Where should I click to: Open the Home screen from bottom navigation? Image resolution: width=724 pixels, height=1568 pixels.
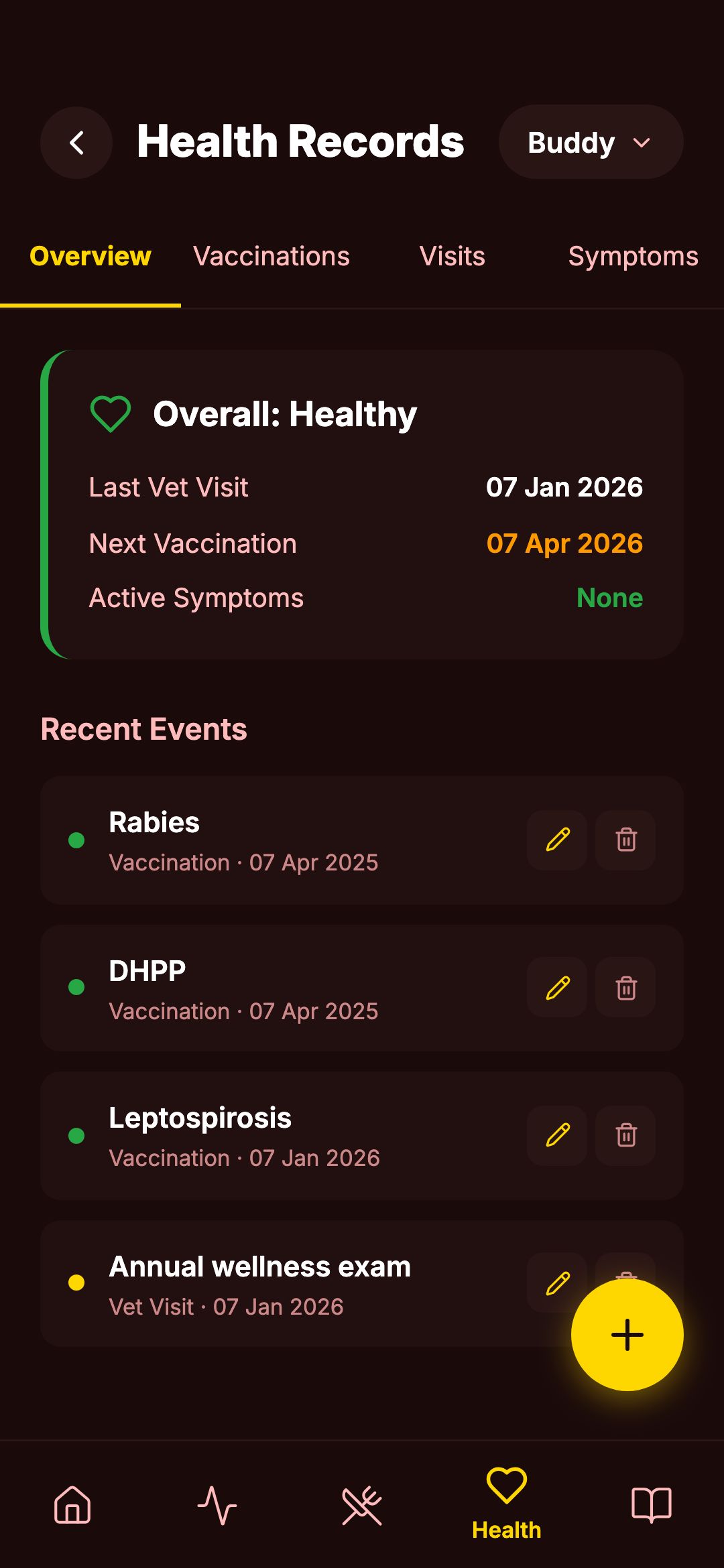pos(72,1504)
